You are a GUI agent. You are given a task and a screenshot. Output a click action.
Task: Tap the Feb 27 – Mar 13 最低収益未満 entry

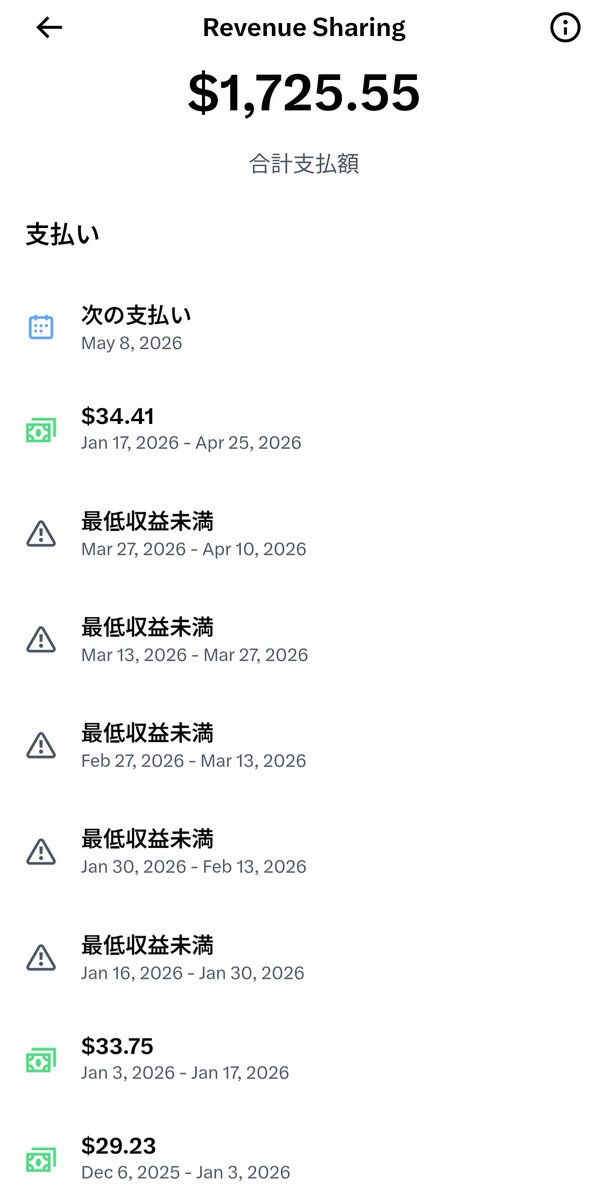point(193,747)
